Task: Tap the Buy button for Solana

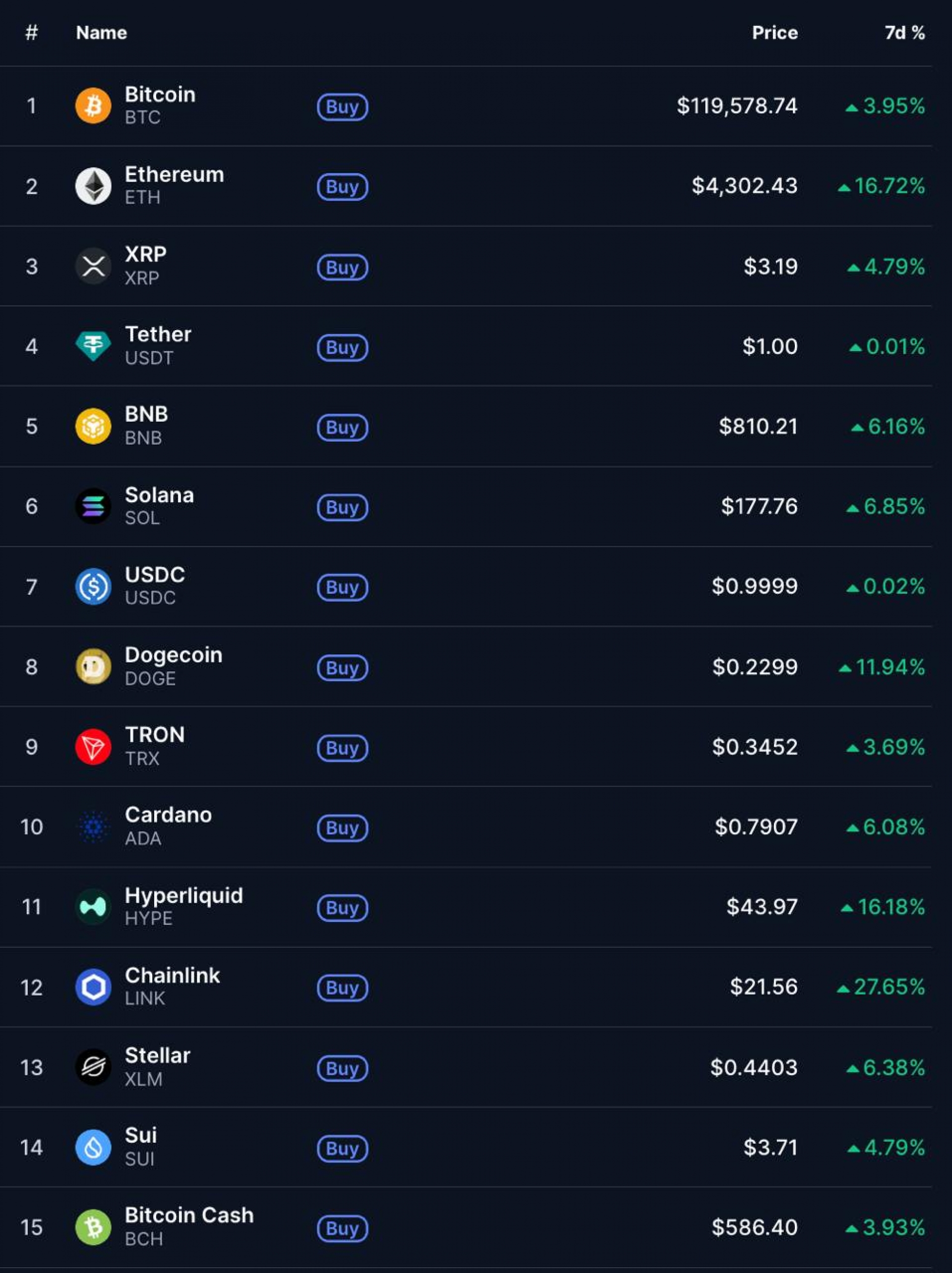Action: pyautogui.click(x=342, y=508)
